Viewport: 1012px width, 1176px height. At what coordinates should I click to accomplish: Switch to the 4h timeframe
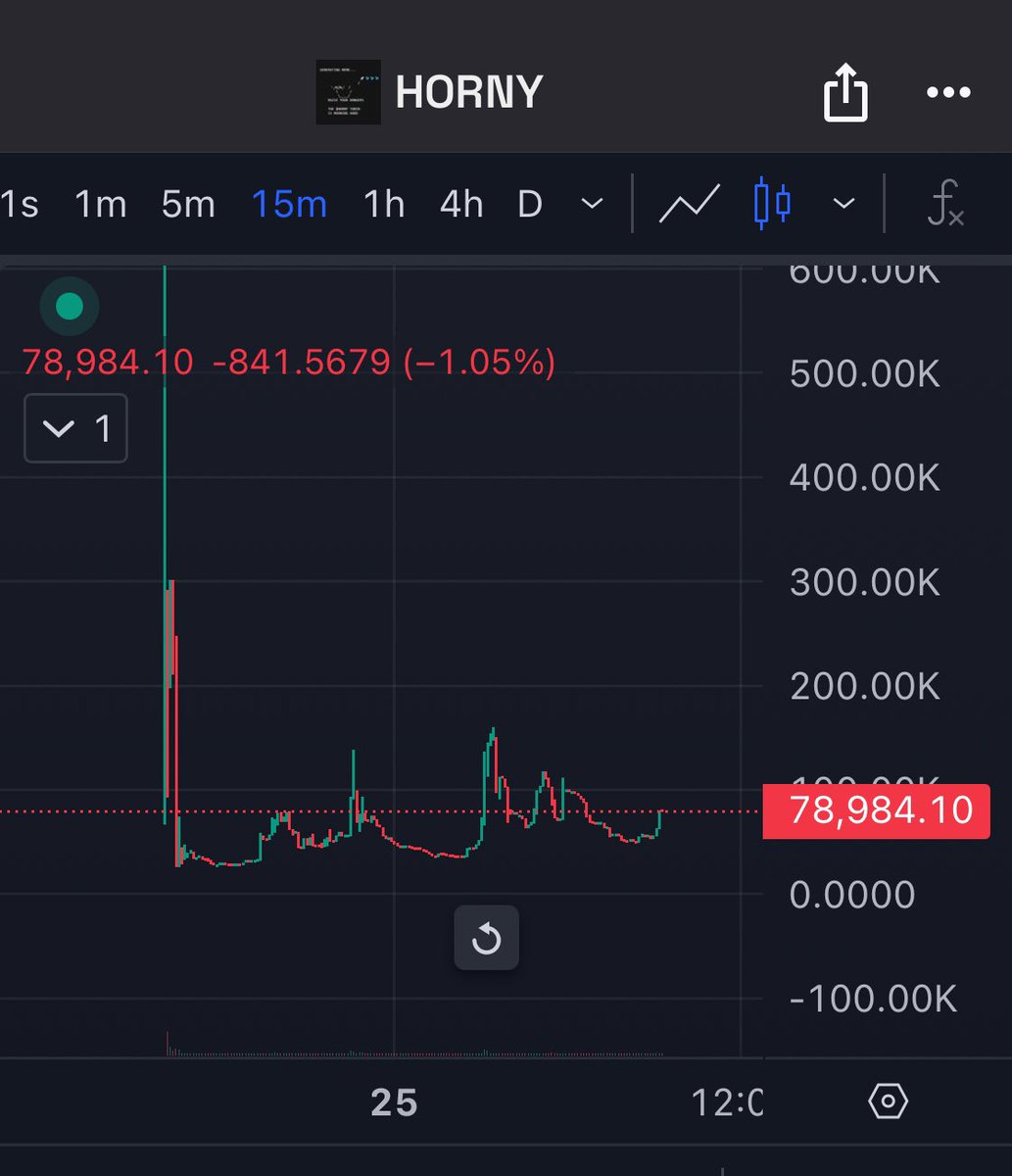point(461,205)
